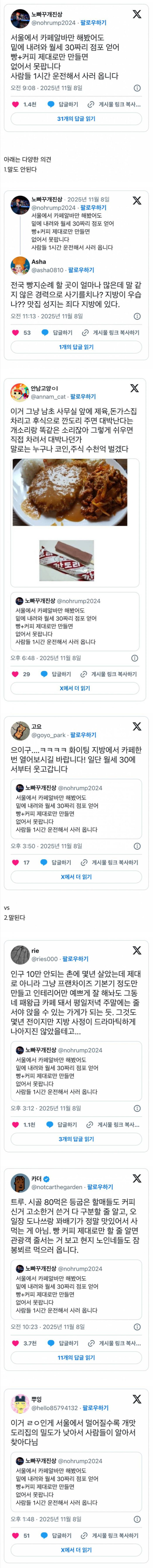Follow rie @ries000
The image size is (153, 1568).
76,959
